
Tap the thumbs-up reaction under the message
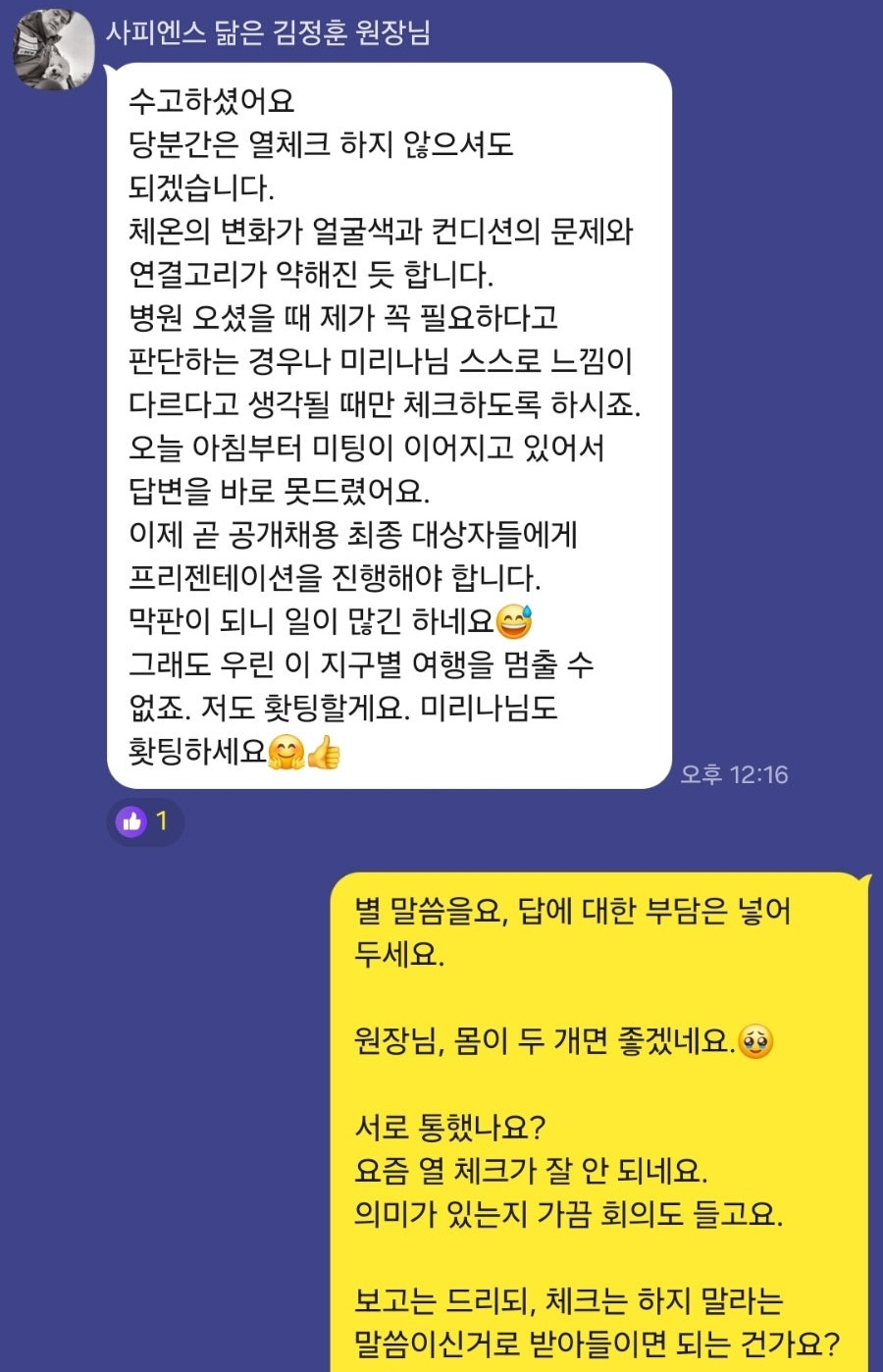point(144,821)
